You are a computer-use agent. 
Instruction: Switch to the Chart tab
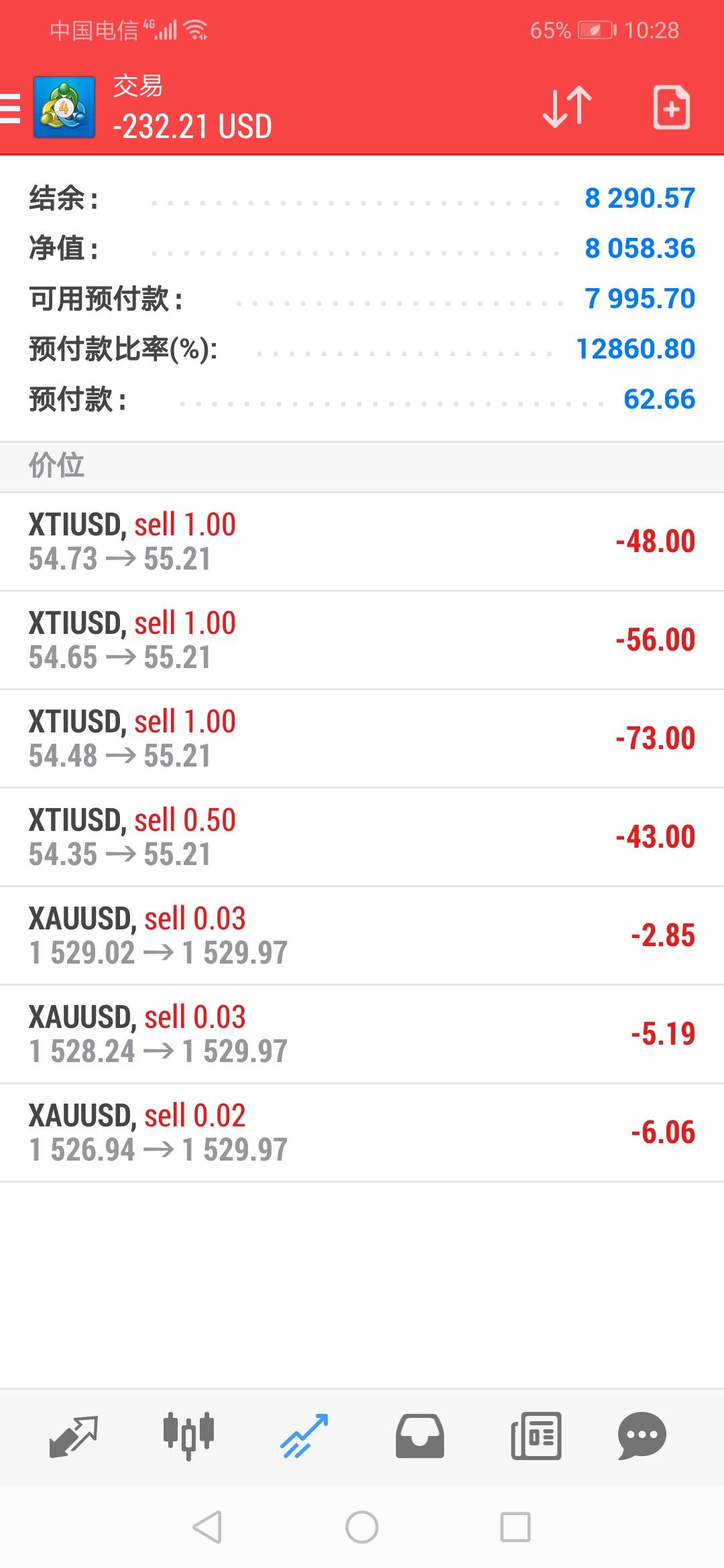(188, 1436)
